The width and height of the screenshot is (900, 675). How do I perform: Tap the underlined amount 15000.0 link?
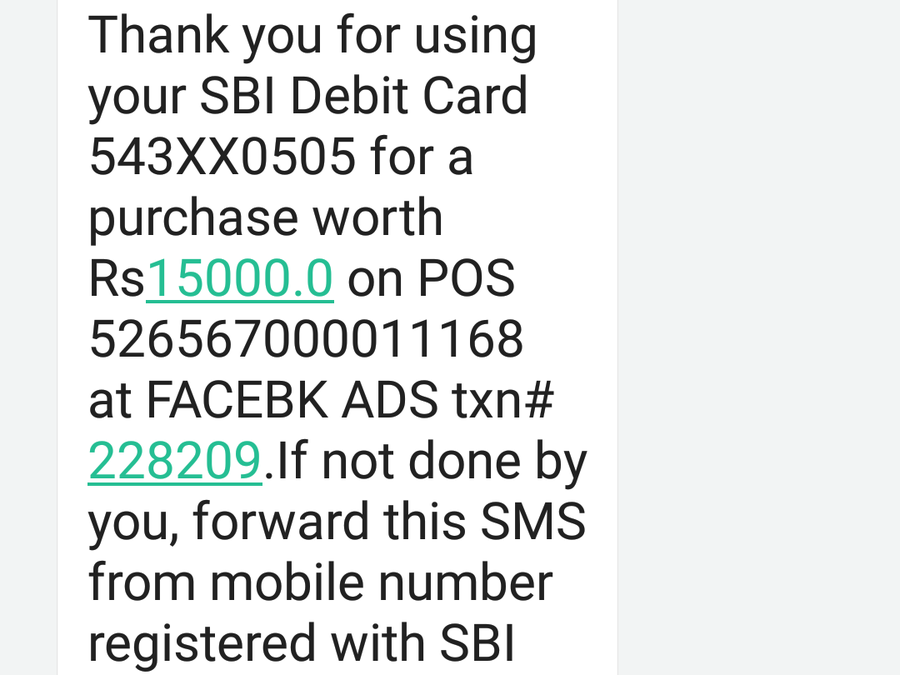tap(240, 280)
